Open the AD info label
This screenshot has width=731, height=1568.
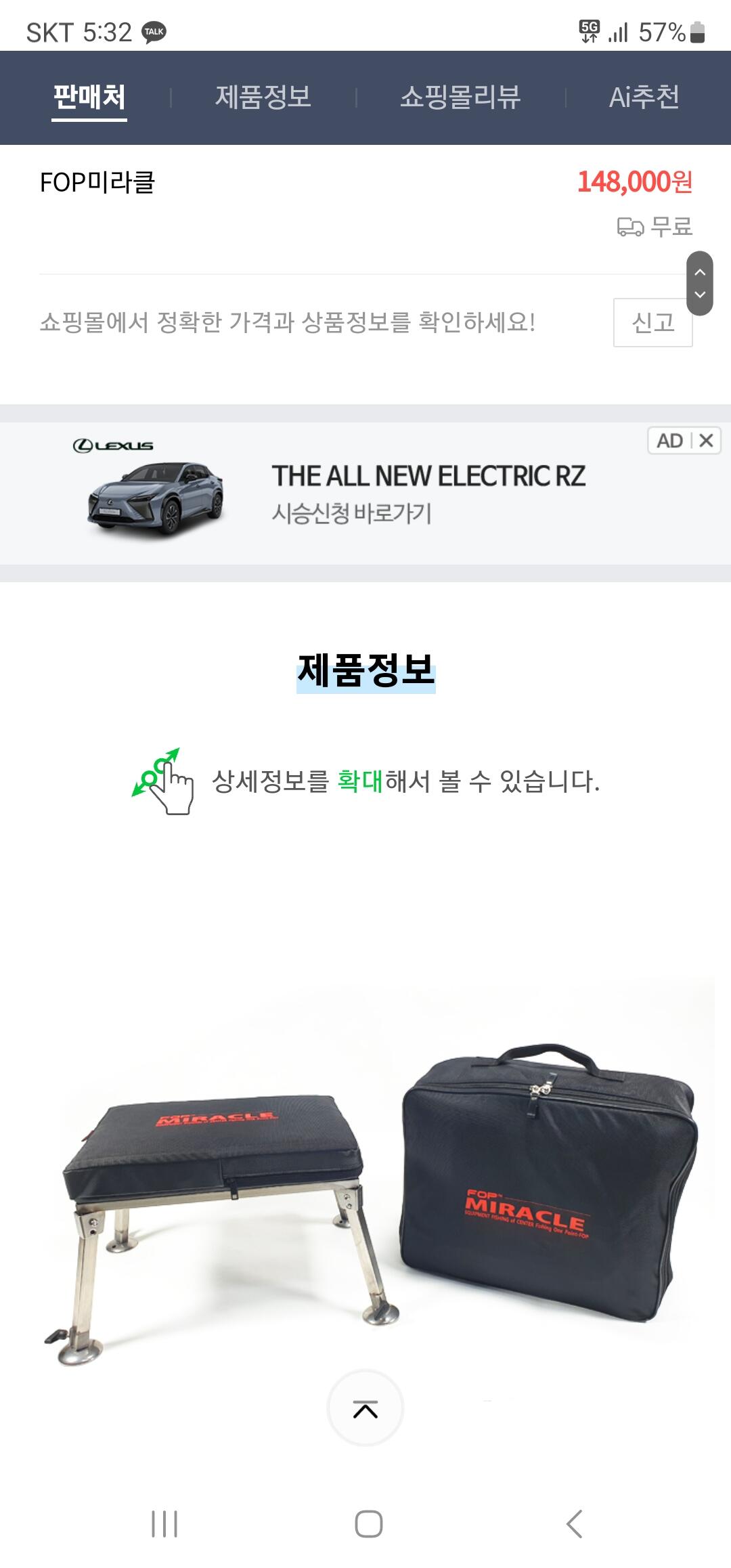(x=669, y=441)
